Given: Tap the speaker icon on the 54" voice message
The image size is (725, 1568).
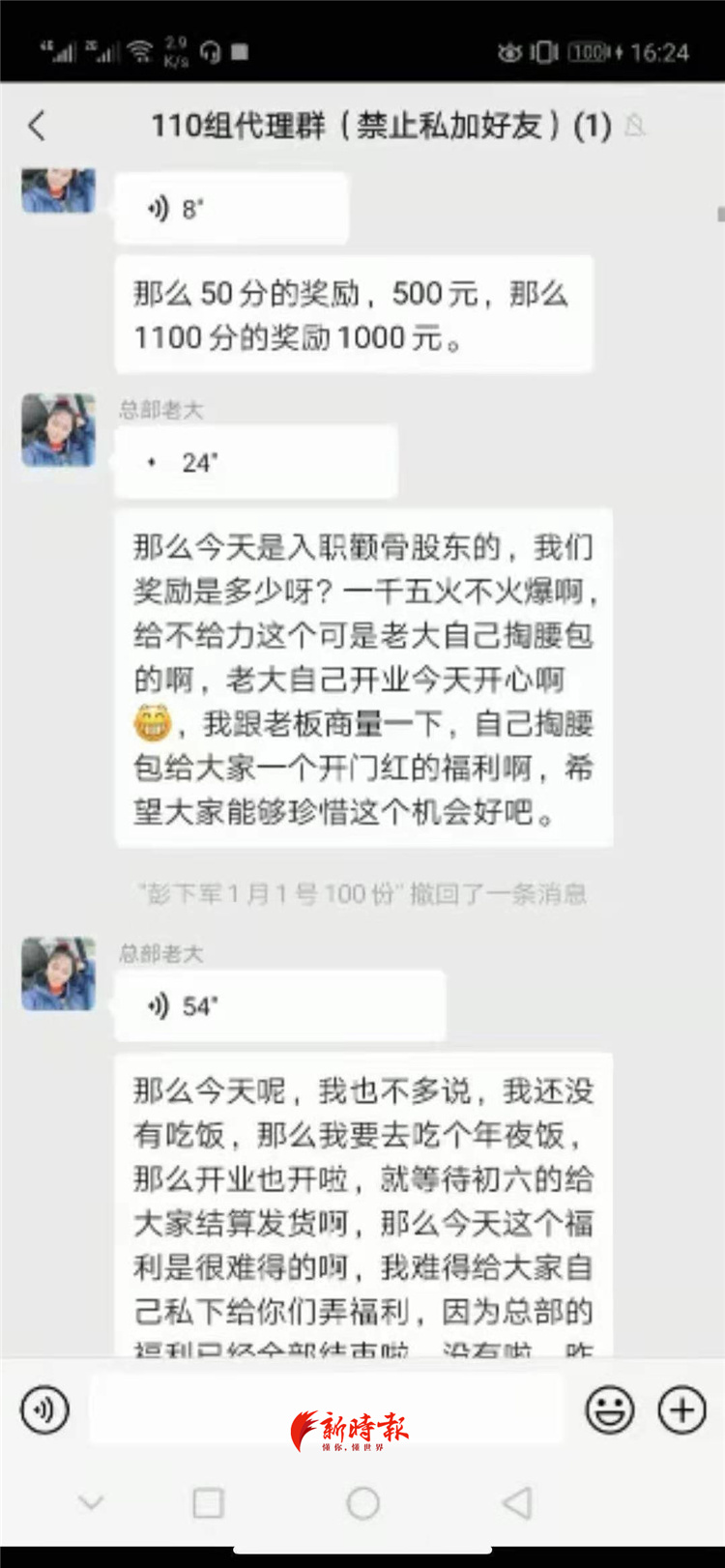Looking at the screenshot, I should click(158, 1005).
